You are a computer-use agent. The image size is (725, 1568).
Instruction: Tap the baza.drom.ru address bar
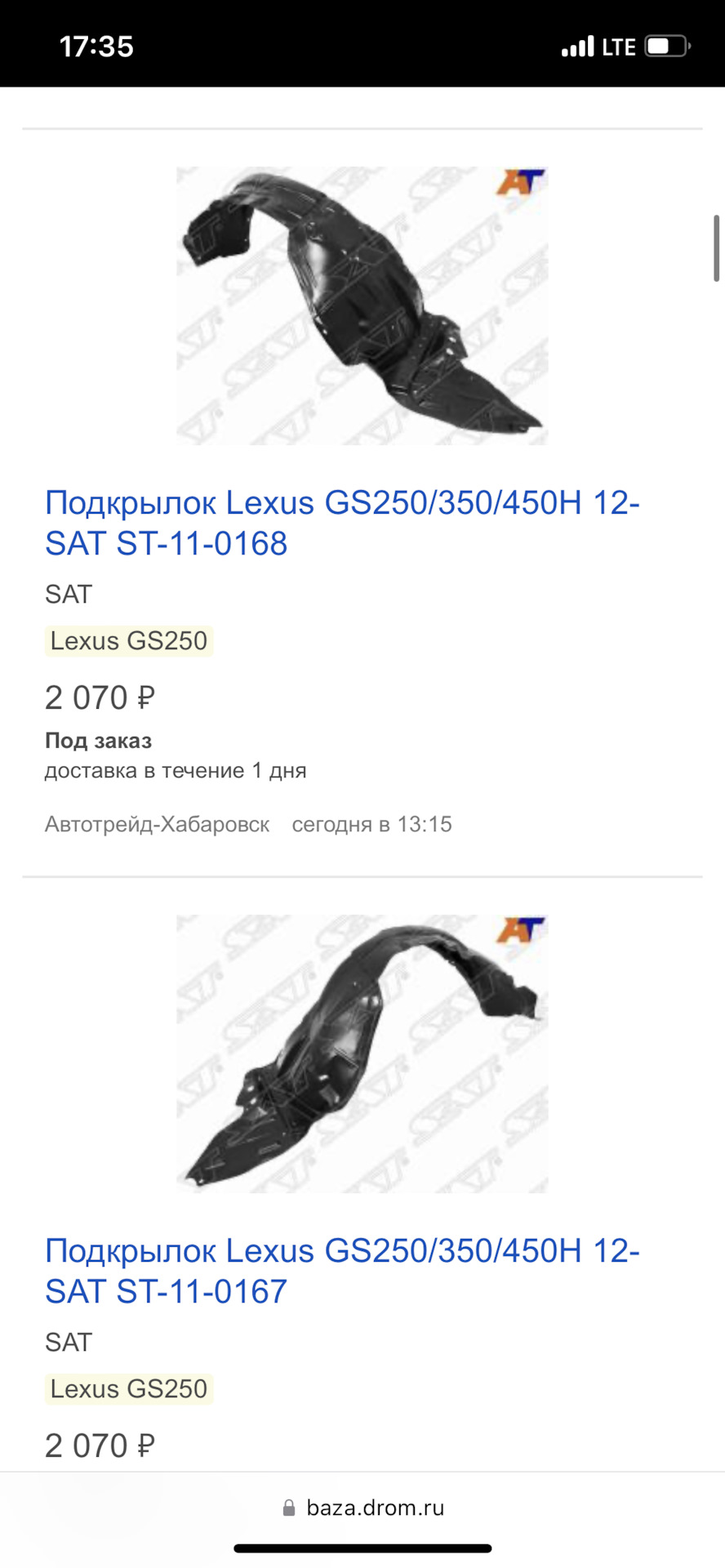pos(363,1508)
